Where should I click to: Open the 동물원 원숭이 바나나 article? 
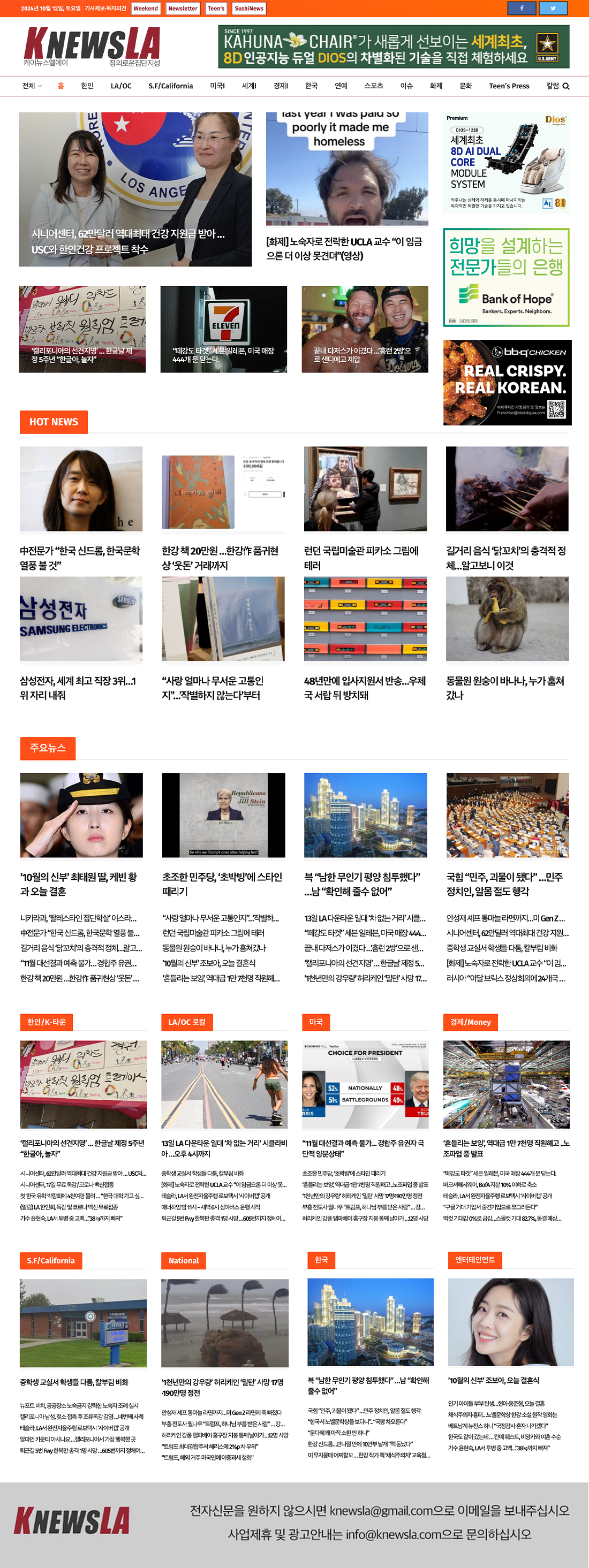coord(505,688)
